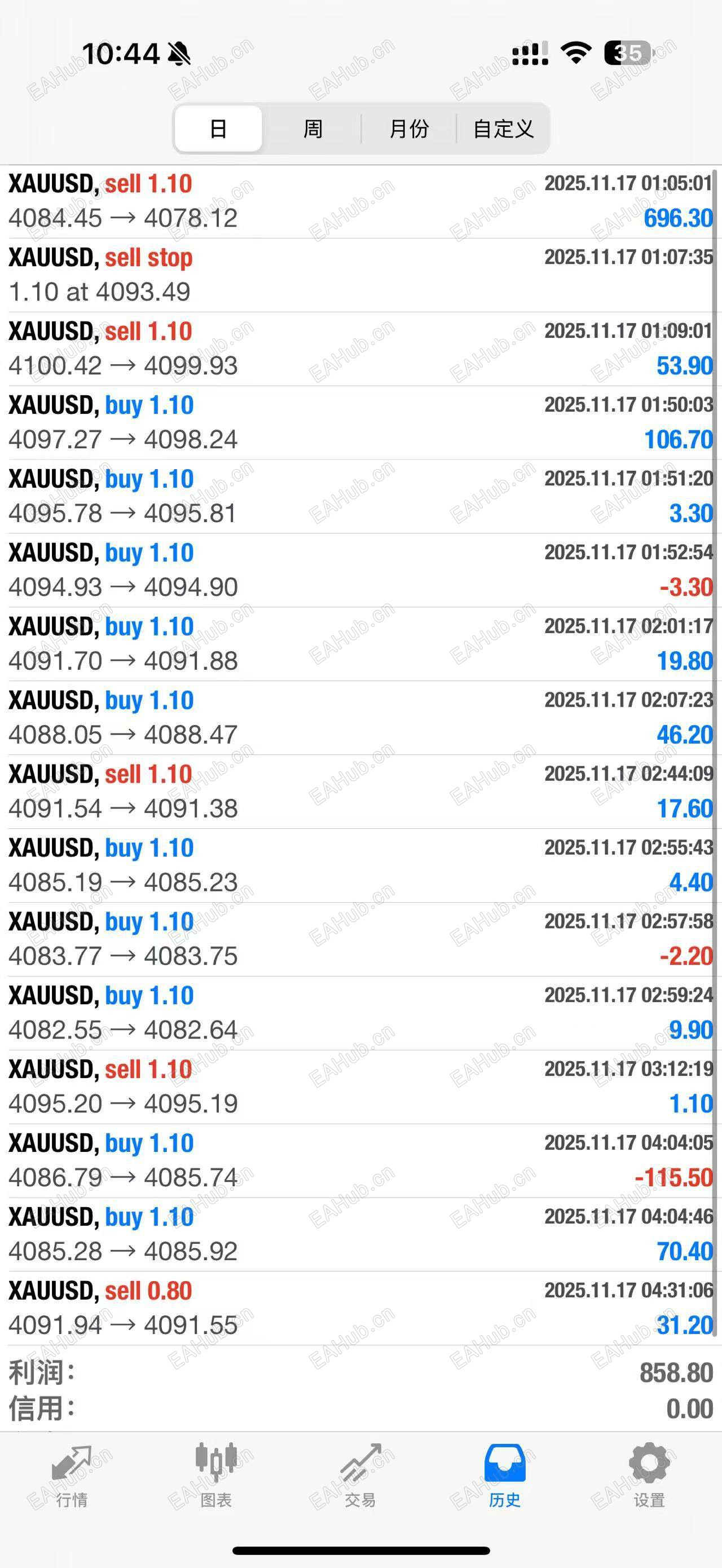Open the sell stop order at 4093.49
The height and width of the screenshot is (1568, 722).
pos(360,275)
